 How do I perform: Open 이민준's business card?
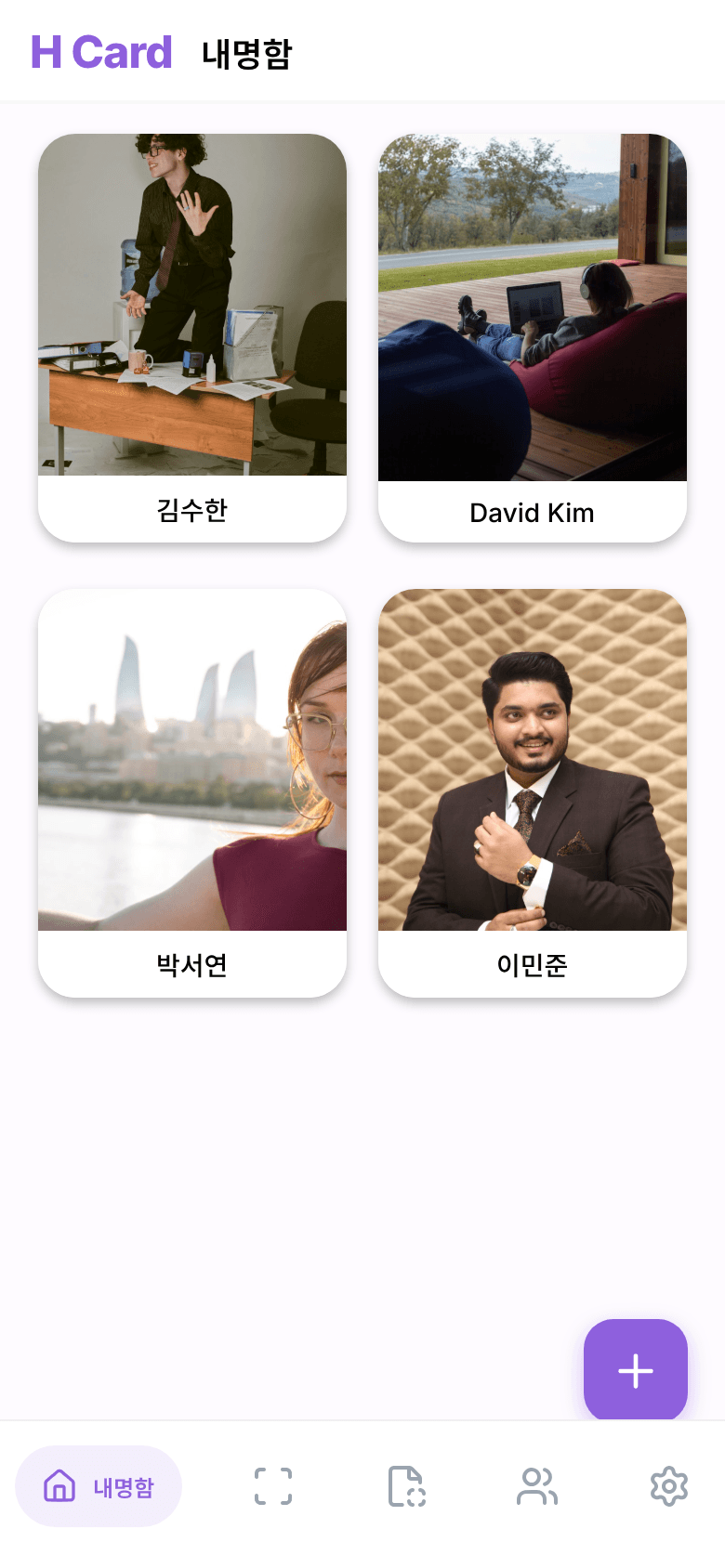click(532, 791)
